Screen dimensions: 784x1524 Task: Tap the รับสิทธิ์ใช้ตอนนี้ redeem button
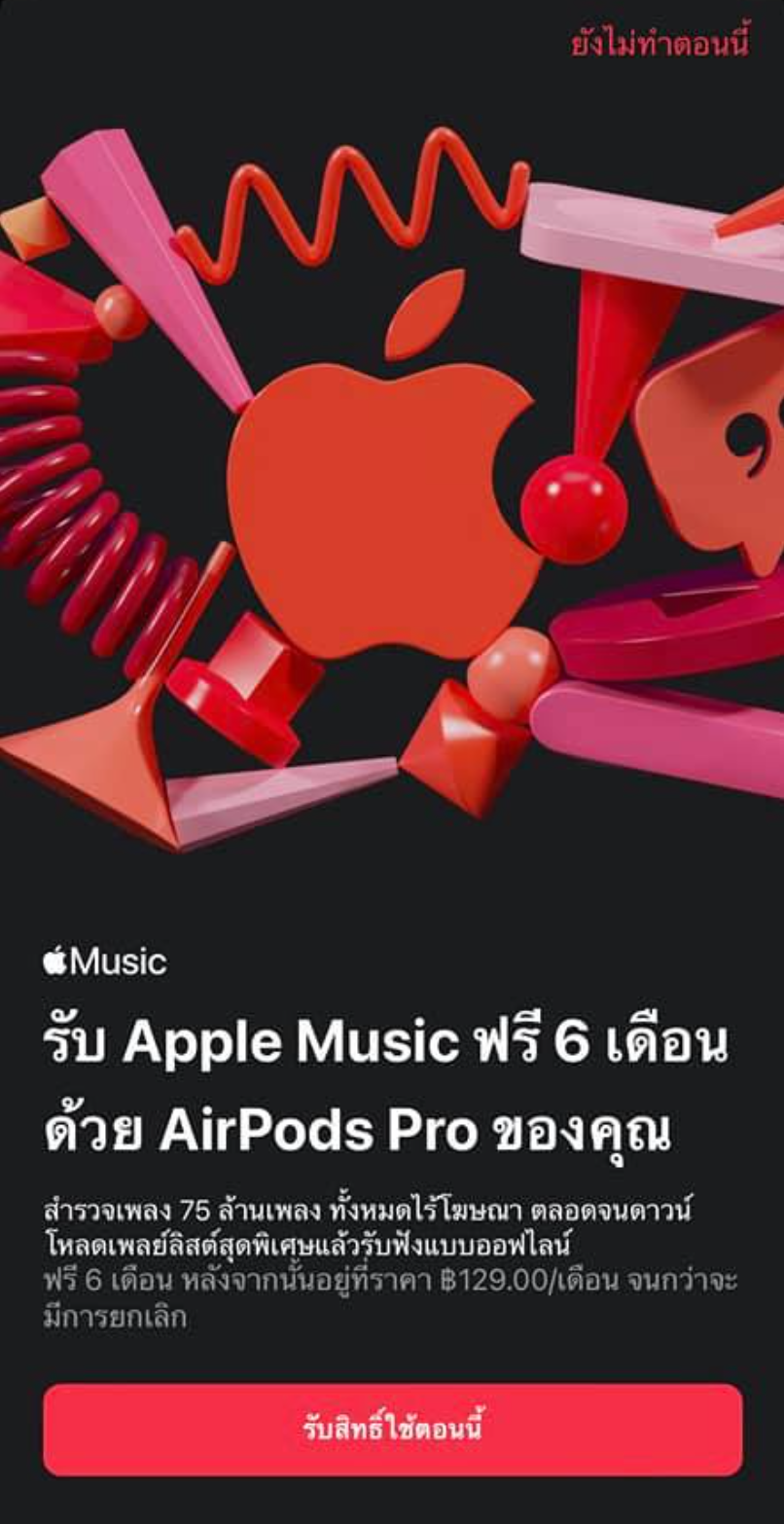point(392,1429)
